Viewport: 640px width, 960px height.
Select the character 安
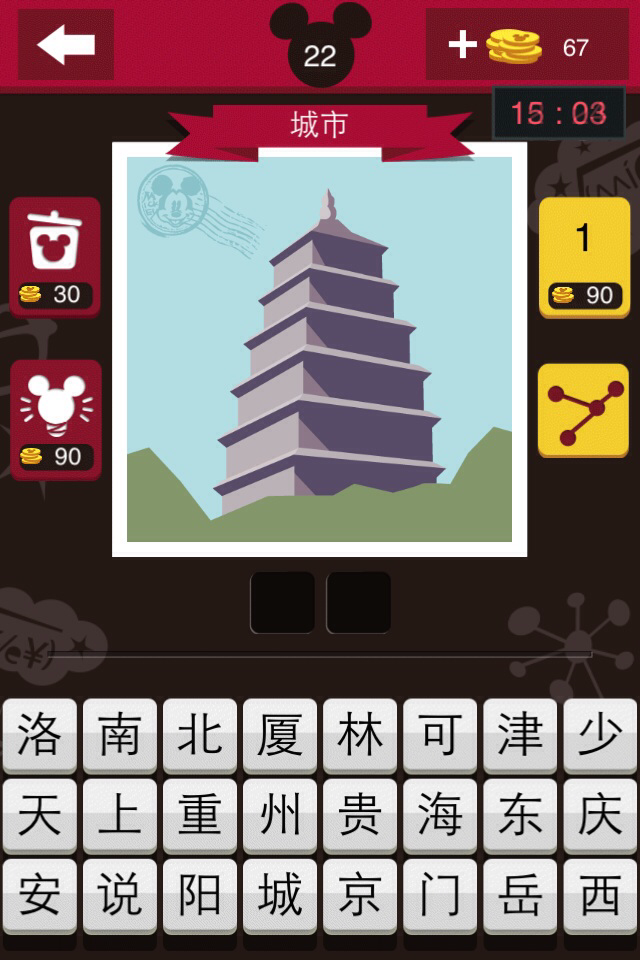(x=40, y=896)
